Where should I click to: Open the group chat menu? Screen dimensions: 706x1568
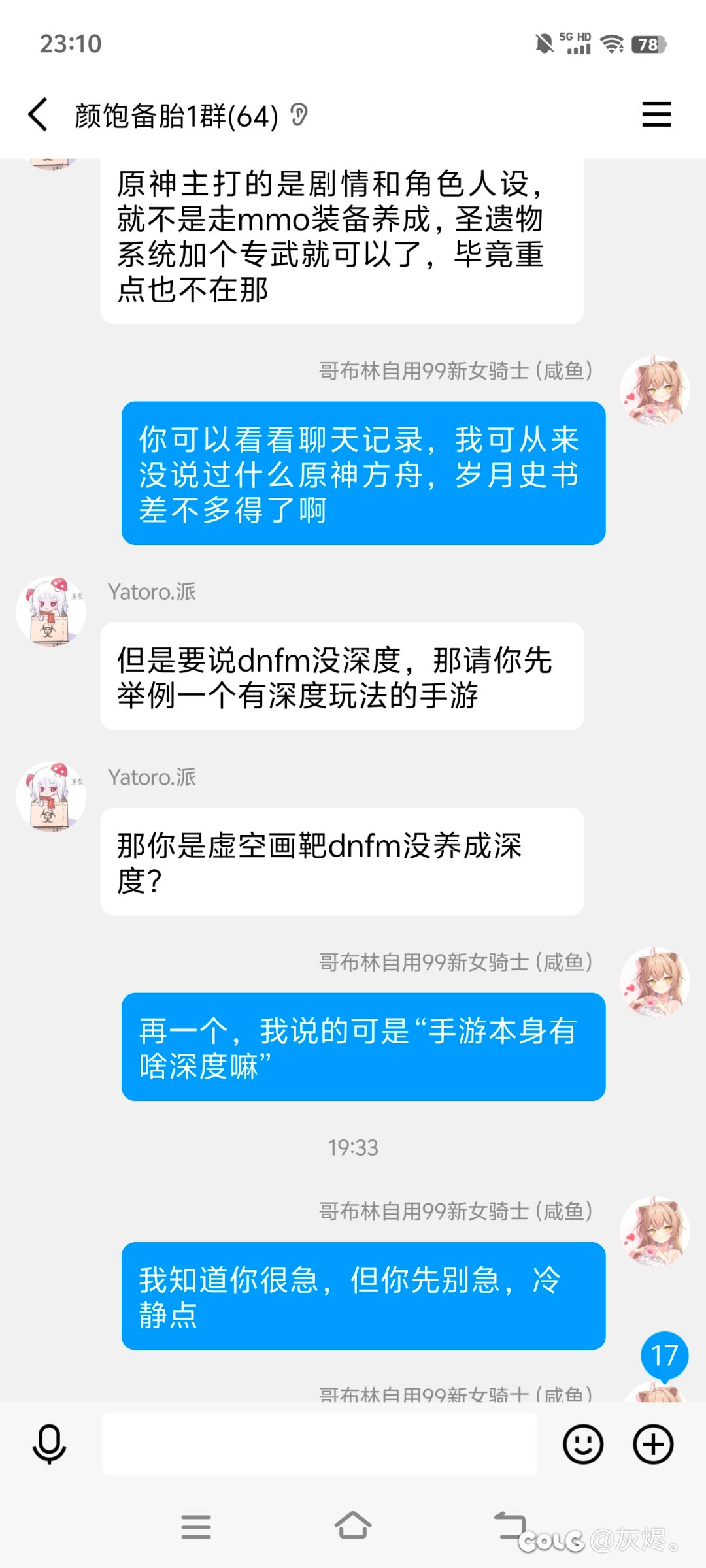point(656,115)
